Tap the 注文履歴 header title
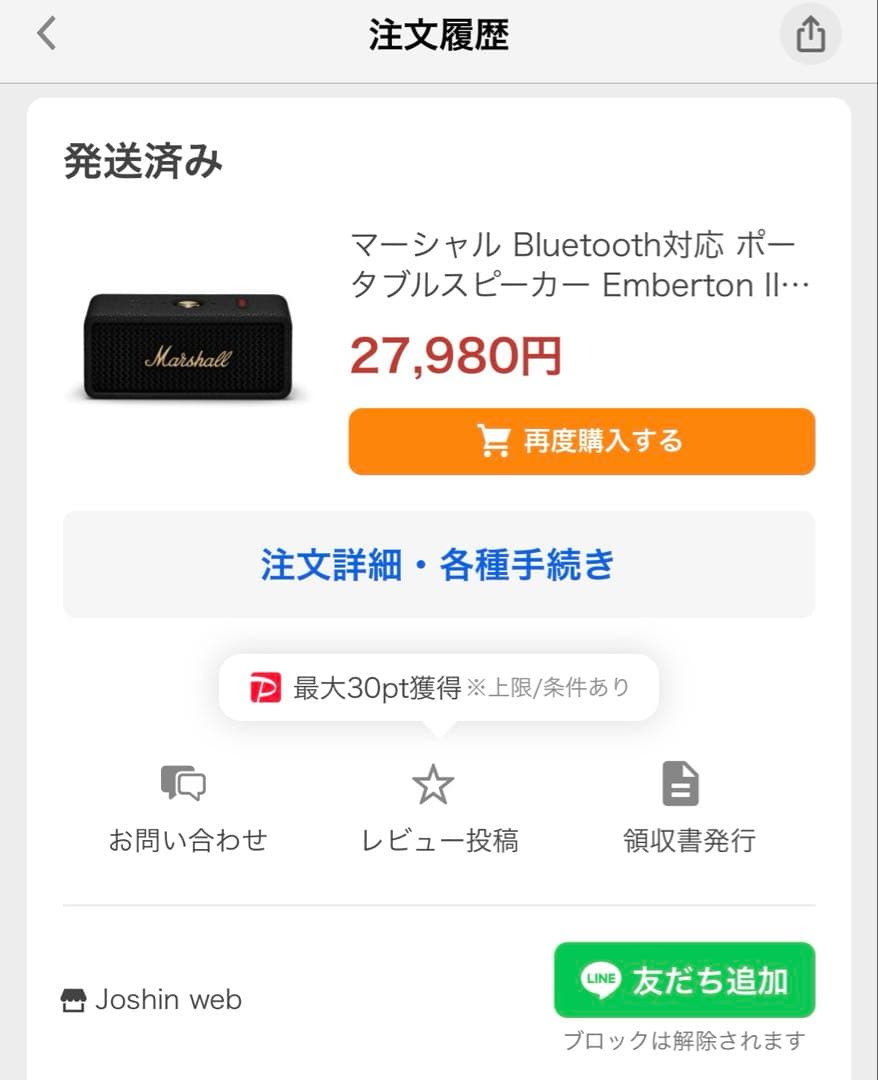The image size is (878, 1080). click(438, 33)
